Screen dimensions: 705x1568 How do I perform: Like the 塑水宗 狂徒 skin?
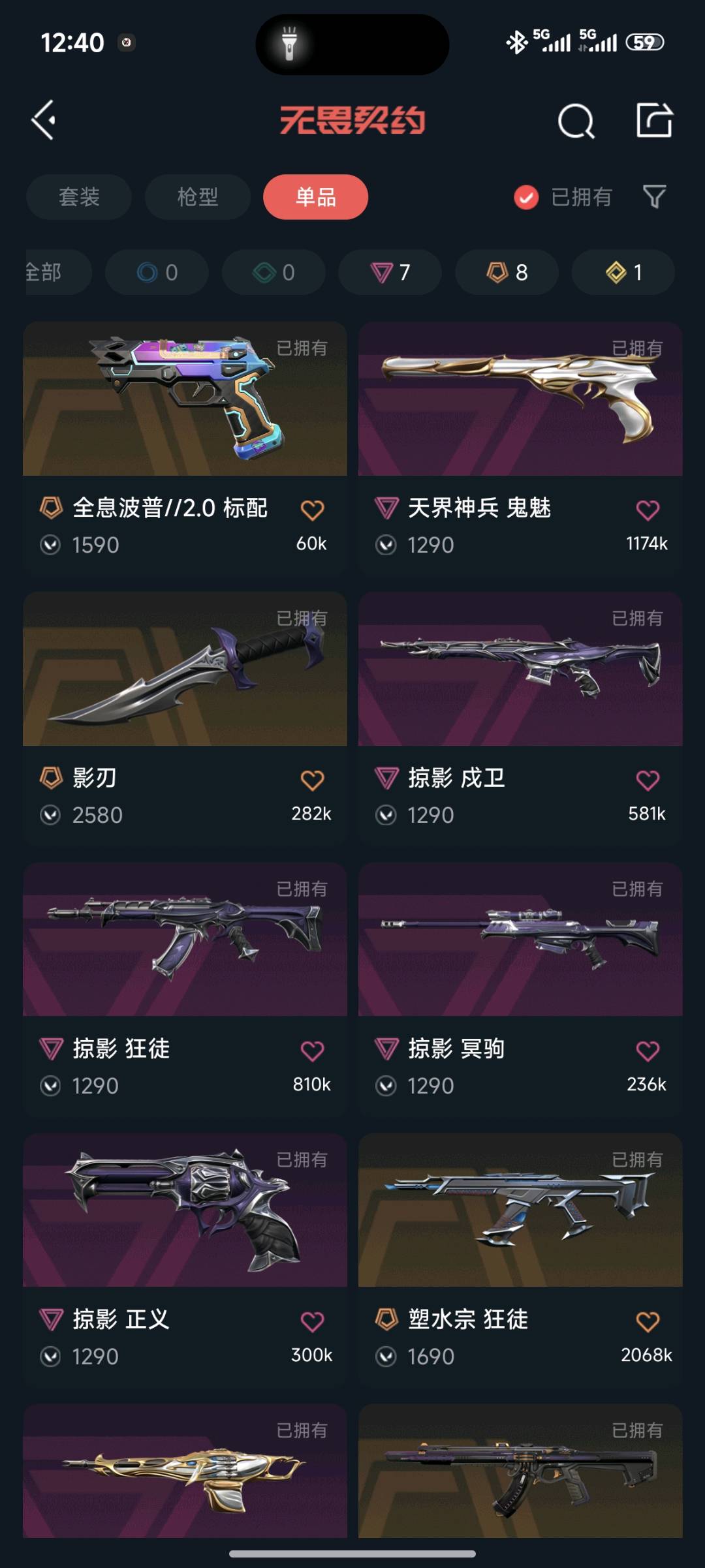pos(648,1322)
